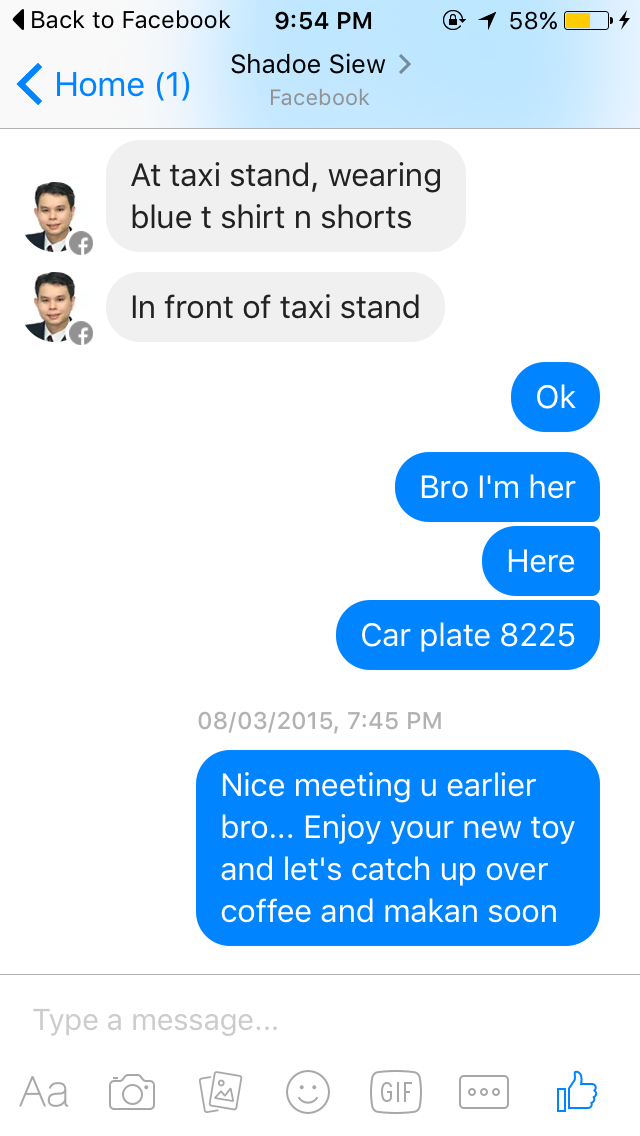The width and height of the screenshot is (640, 1136).
Task: Go back to Home
Action: 104,85
